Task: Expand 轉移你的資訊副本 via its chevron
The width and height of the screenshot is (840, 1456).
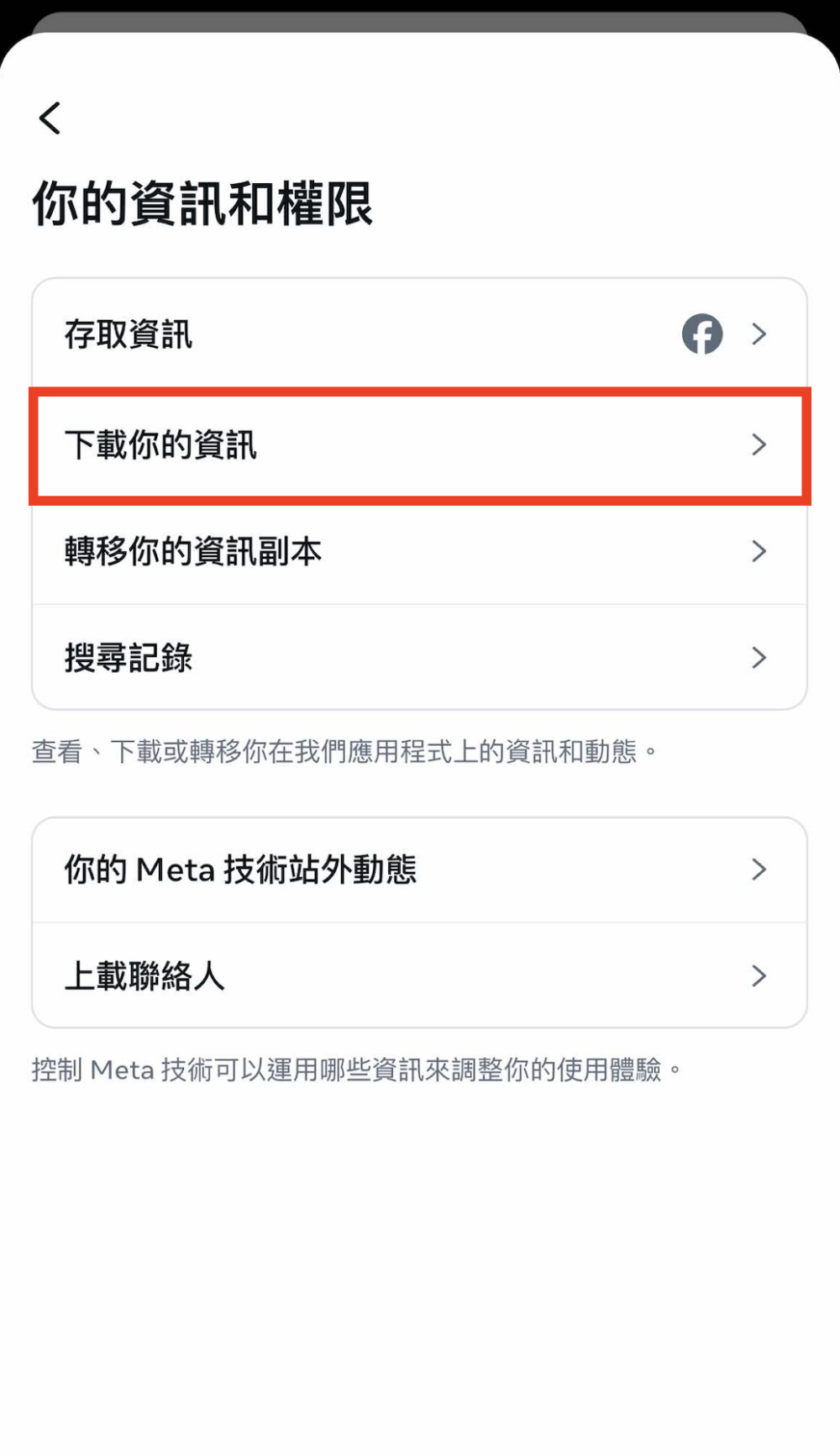Action: [759, 551]
